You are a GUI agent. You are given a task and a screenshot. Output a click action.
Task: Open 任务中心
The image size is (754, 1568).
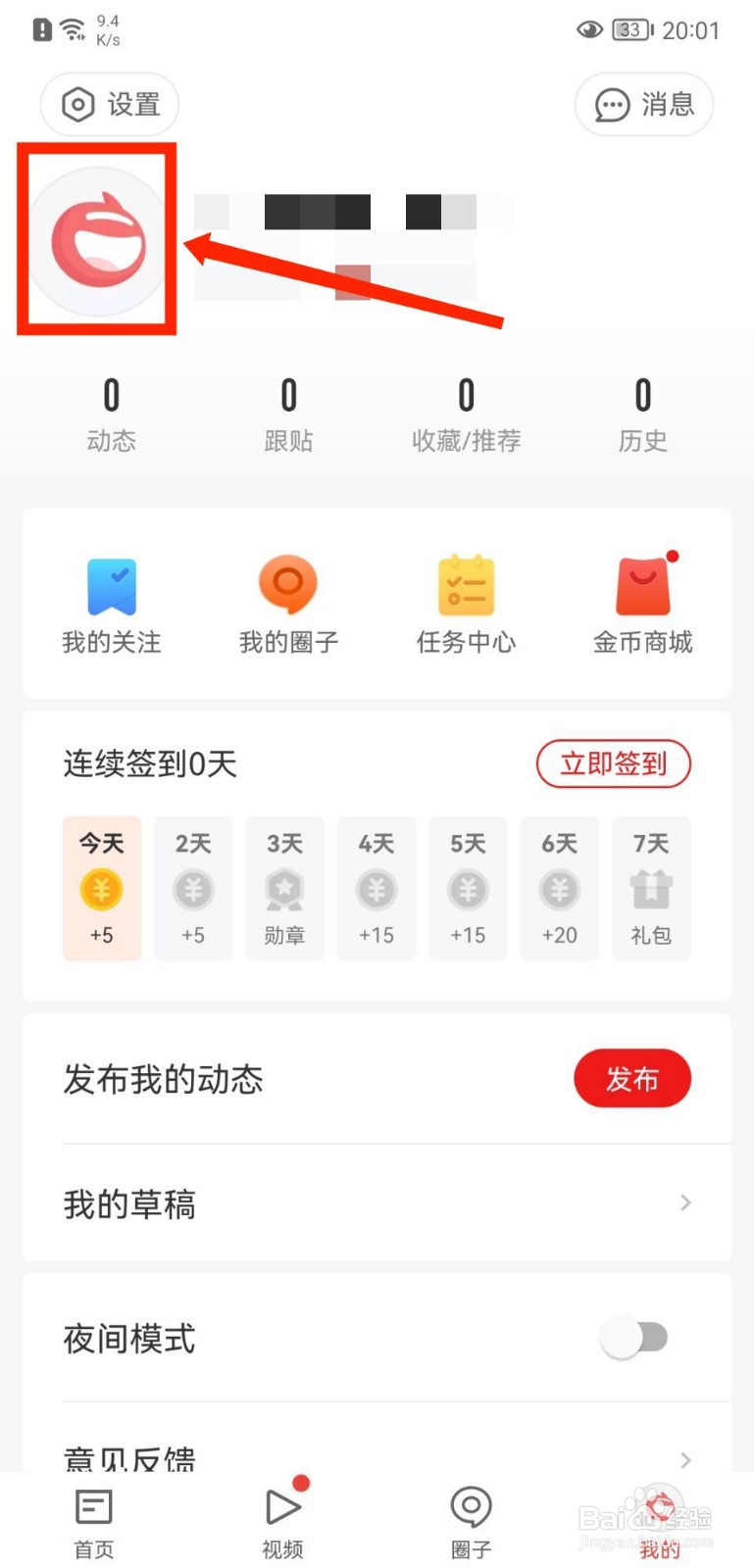click(466, 606)
